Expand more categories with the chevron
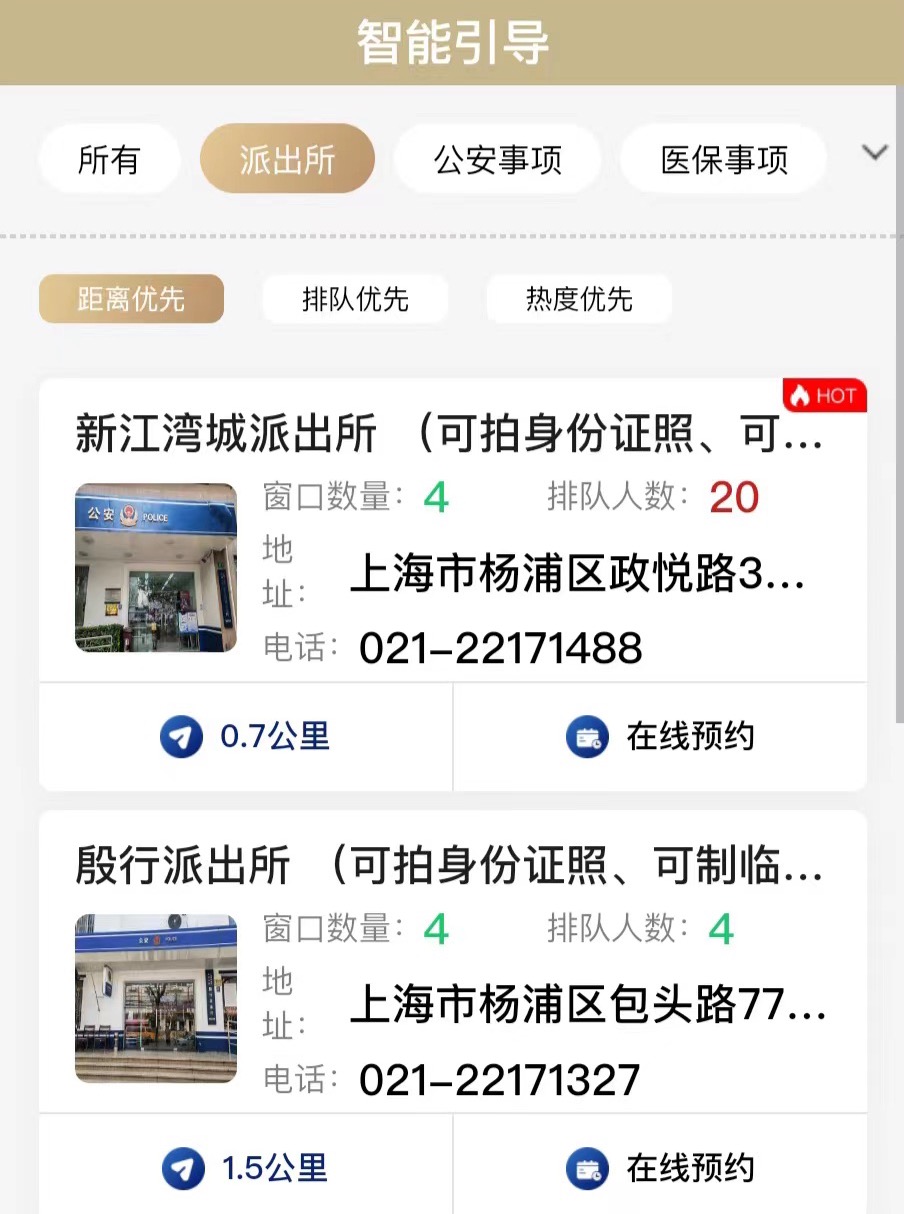Screen dimensions: 904x1214 coord(875,153)
